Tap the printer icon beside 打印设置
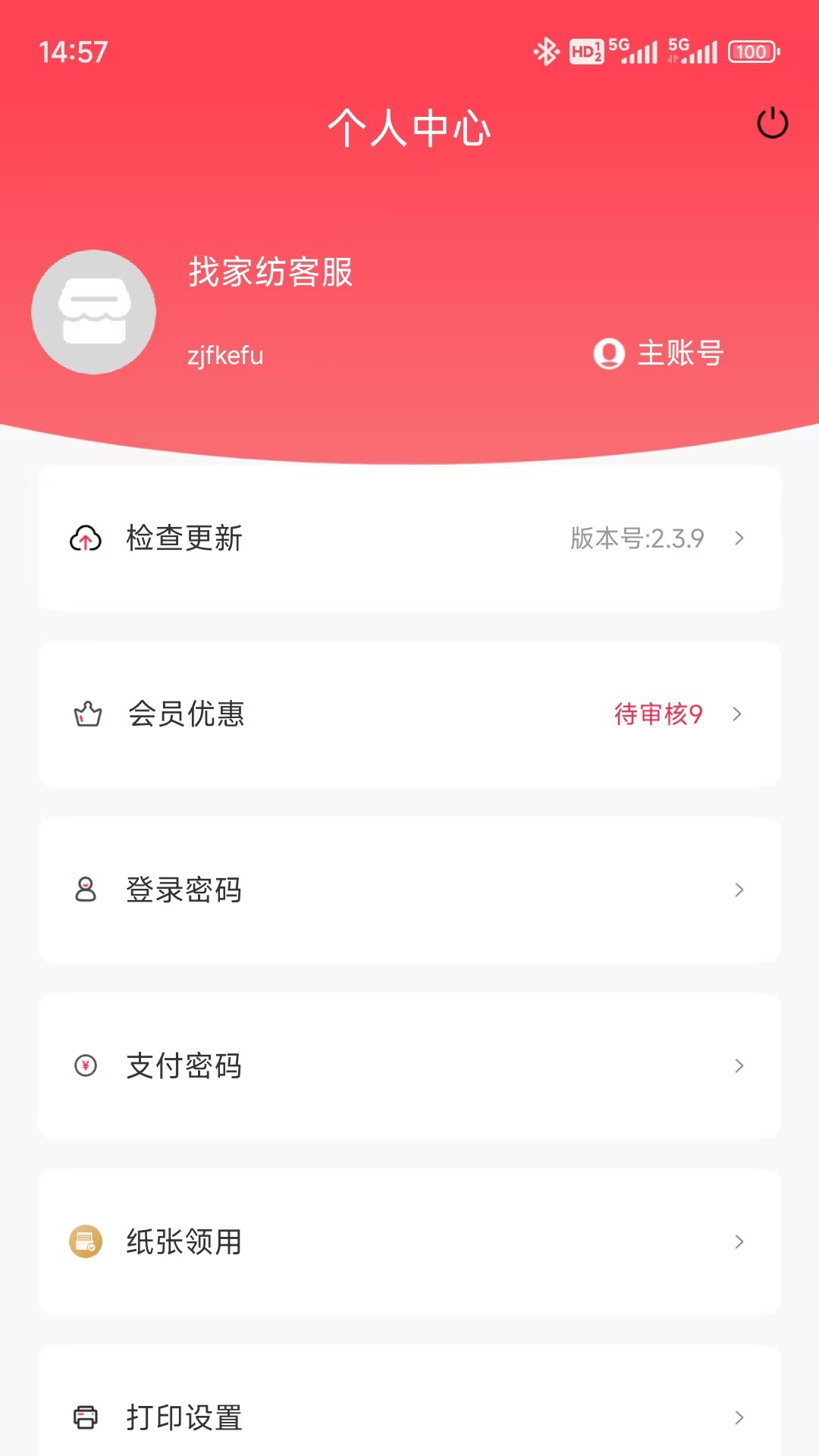819x1456 pixels. (86, 1417)
